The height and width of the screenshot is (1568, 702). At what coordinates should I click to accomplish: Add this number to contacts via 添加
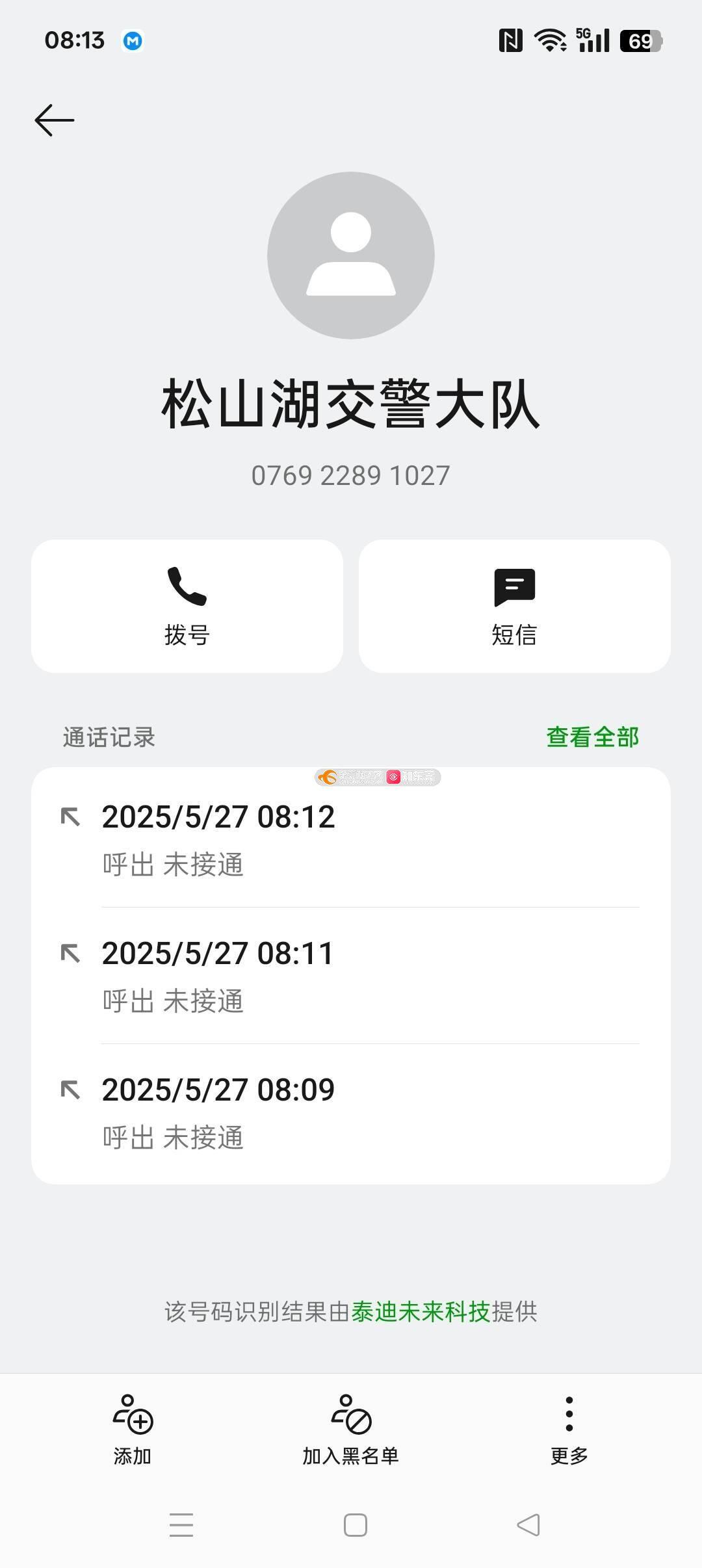point(133,1430)
